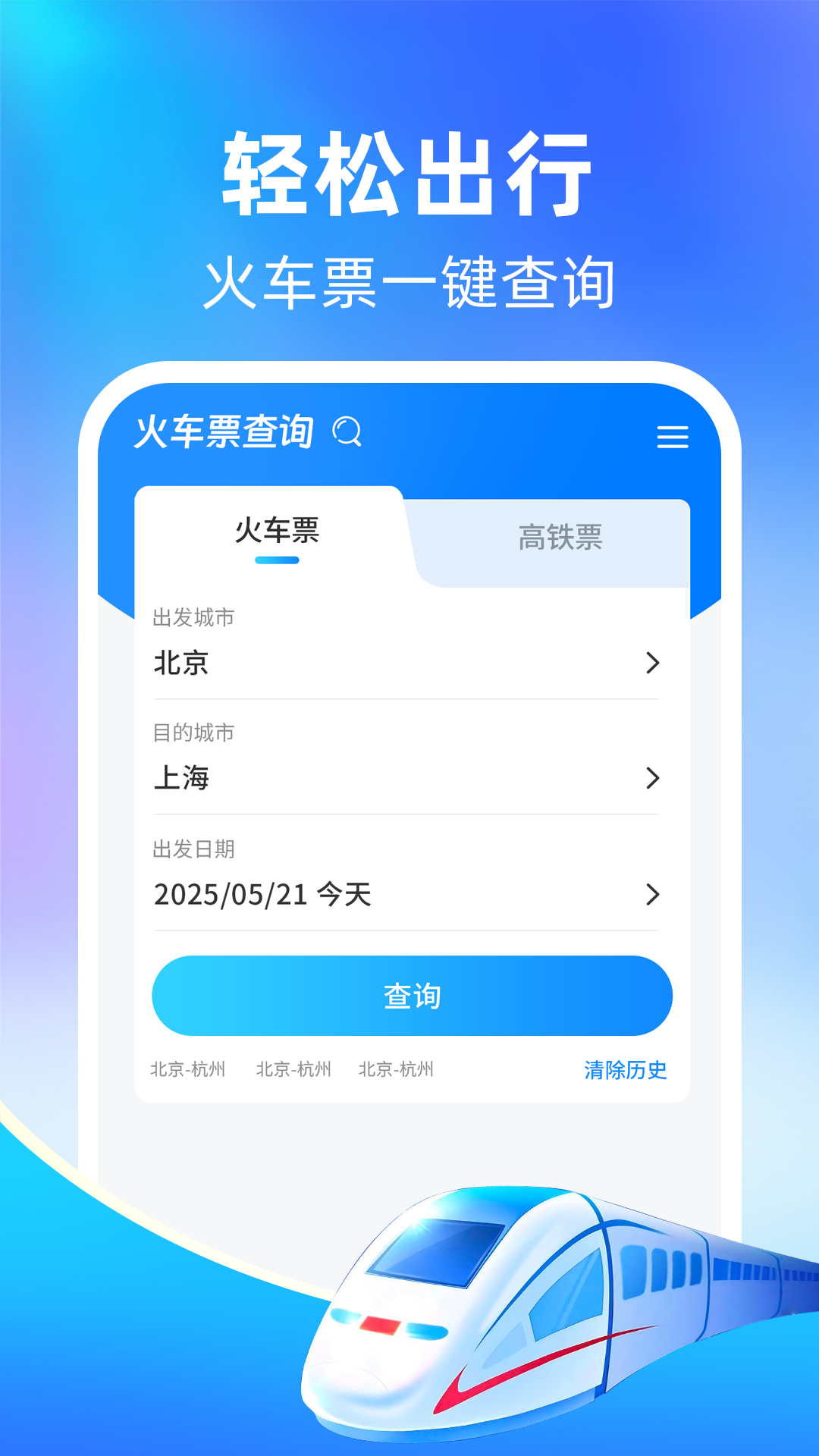Select the second 北京-杭州 history entry

click(296, 1070)
